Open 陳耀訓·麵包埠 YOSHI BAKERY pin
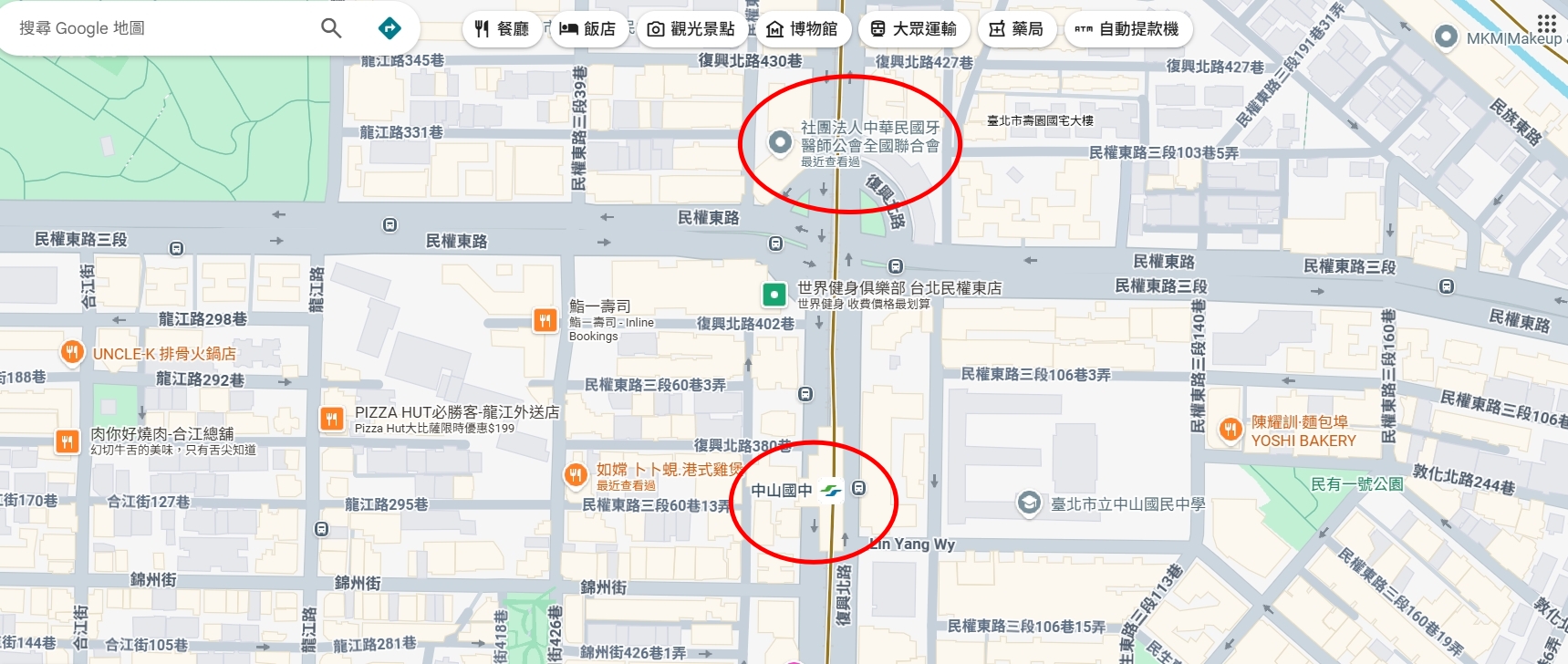Screen dimensions: 1568x664 [1231, 429]
